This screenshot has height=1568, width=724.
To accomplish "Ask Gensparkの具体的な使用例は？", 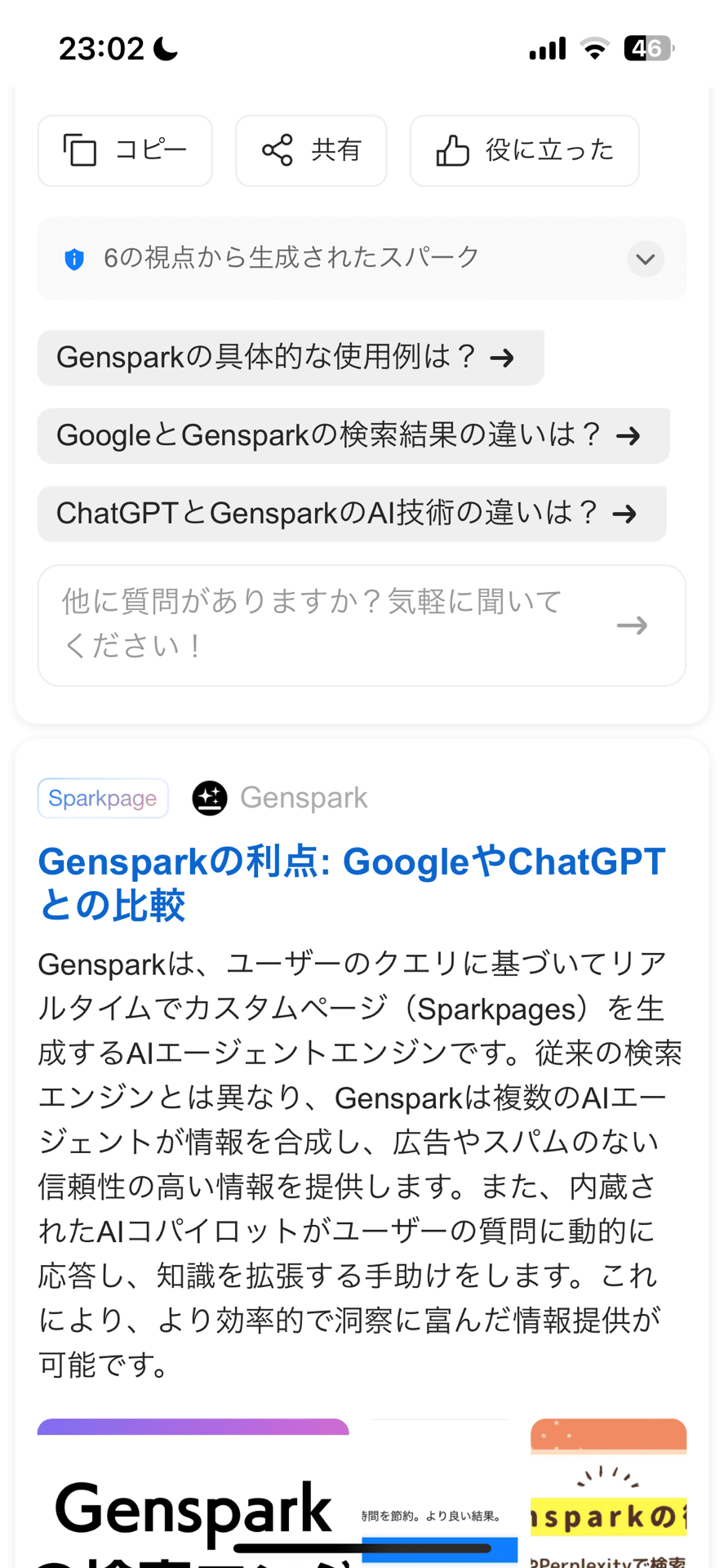I will point(291,357).
